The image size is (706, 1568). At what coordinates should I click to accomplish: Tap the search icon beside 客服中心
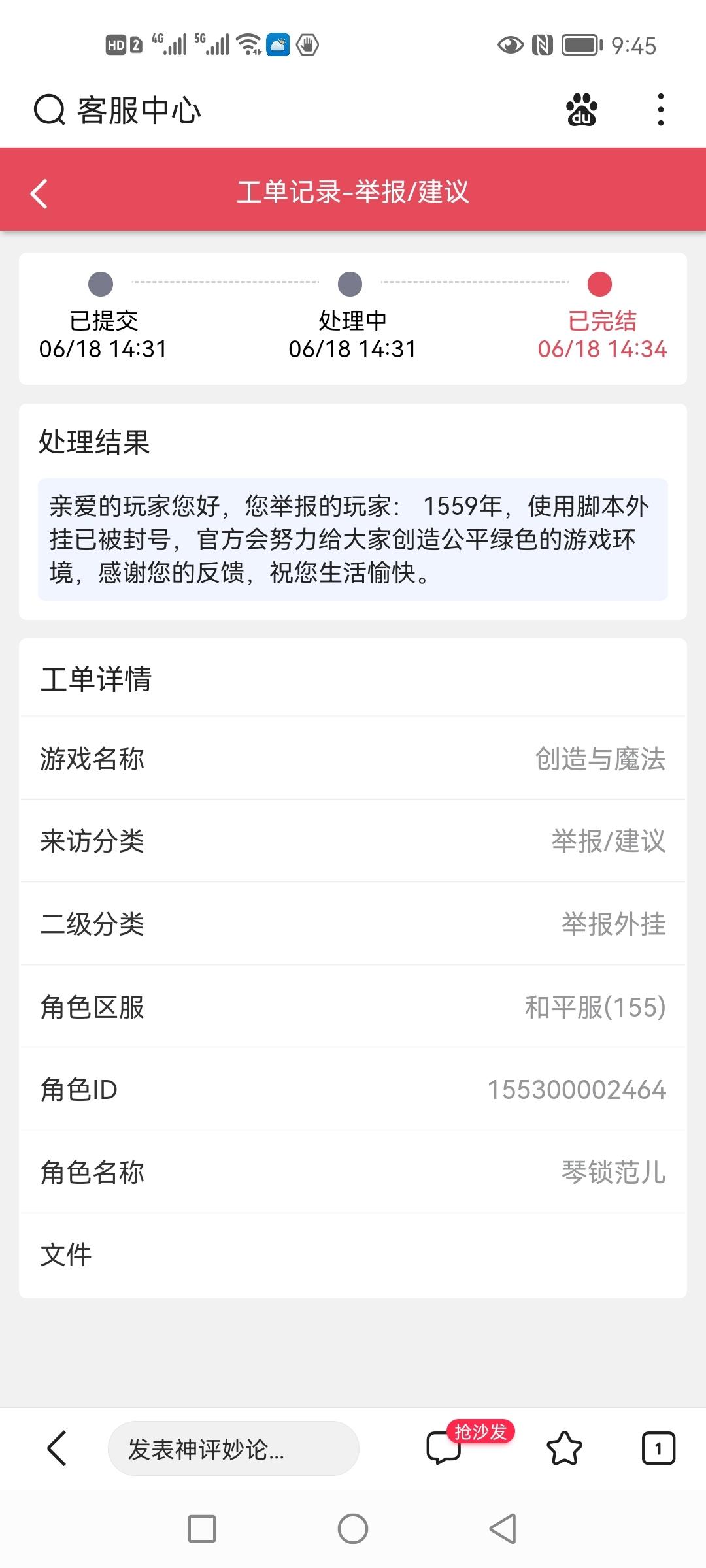click(49, 110)
